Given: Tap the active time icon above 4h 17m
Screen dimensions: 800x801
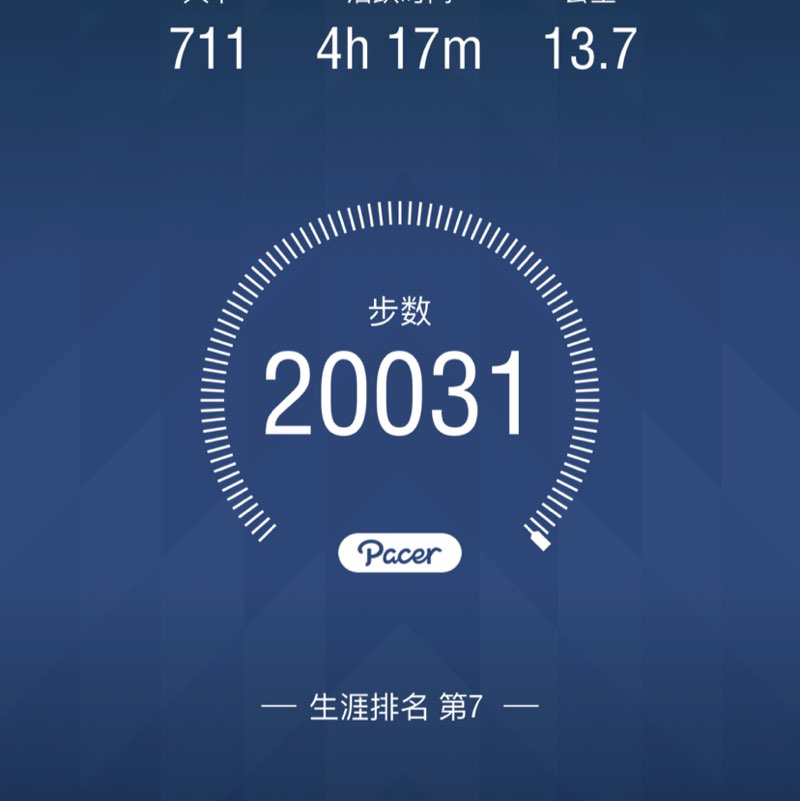Looking at the screenshot, I should tap(399, 5).
